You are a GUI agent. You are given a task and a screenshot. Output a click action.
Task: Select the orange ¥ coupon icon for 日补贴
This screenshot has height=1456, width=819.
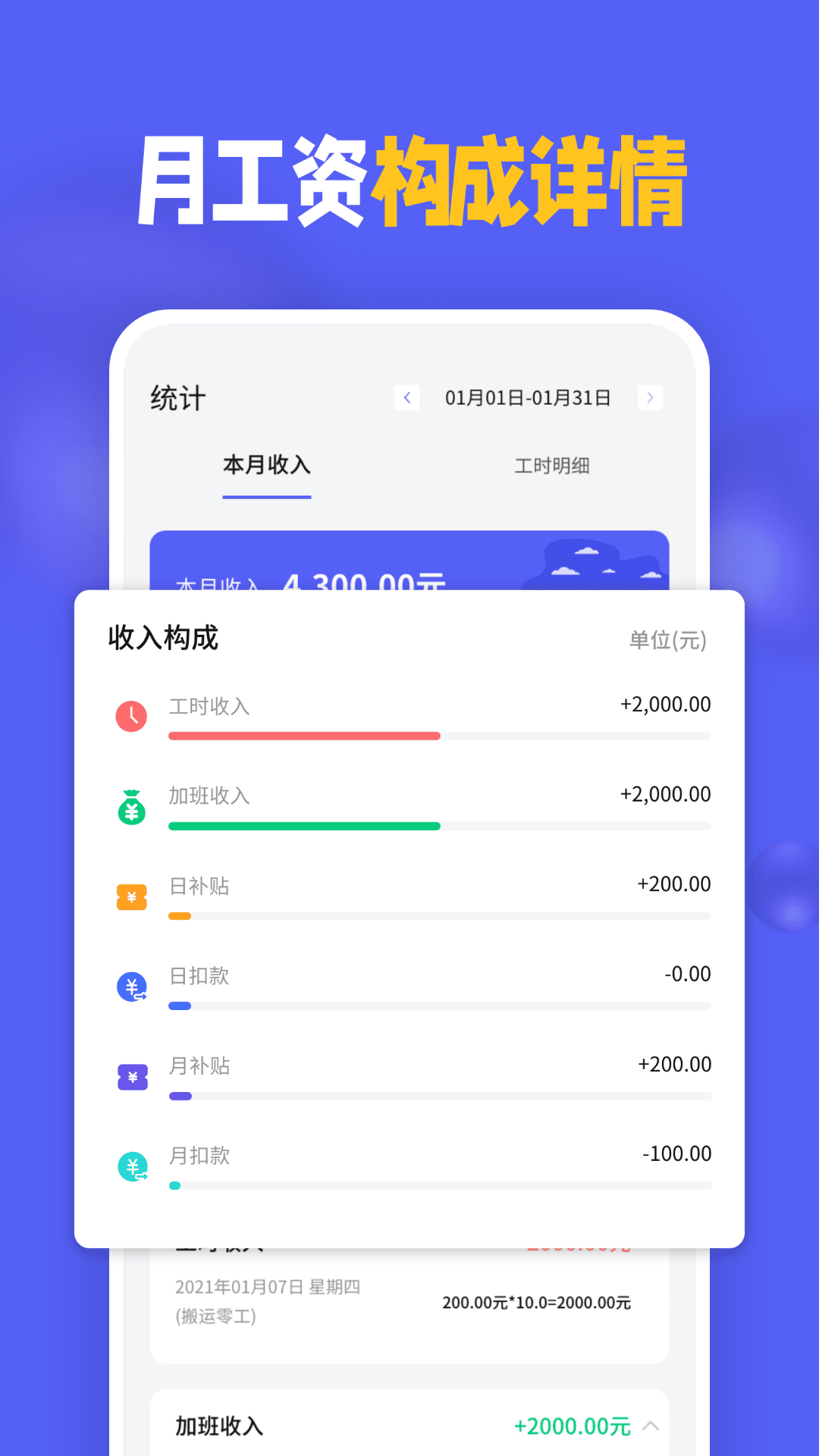tap(131, 896)
